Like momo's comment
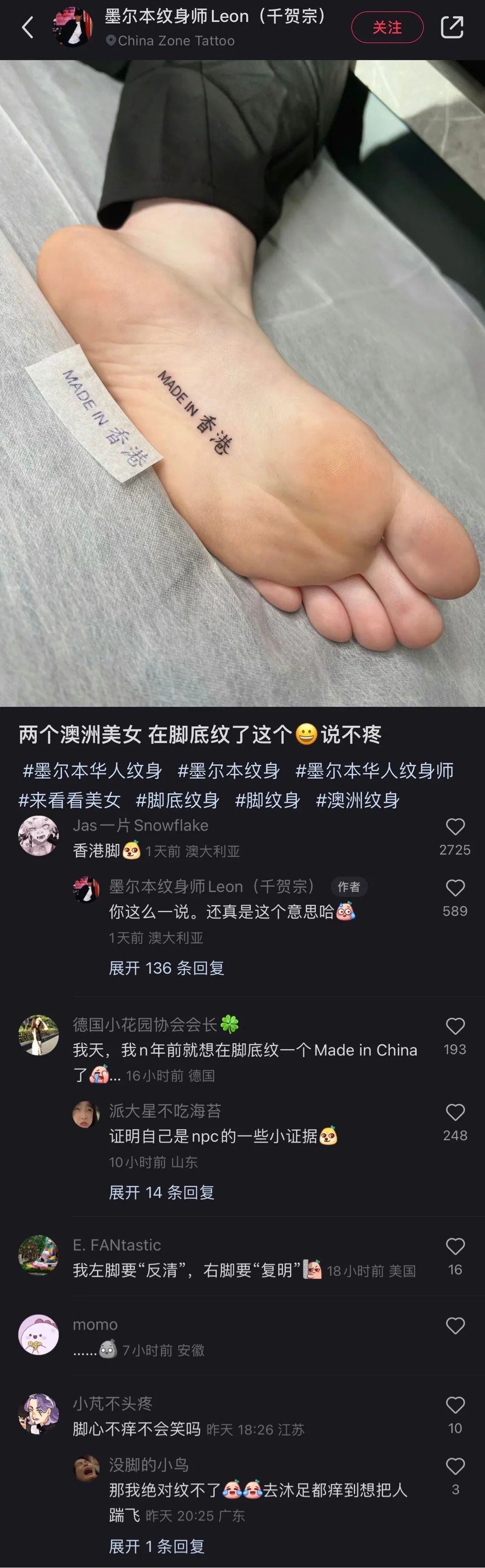This screenshot has width=485, height=1568. point(455,1326)
